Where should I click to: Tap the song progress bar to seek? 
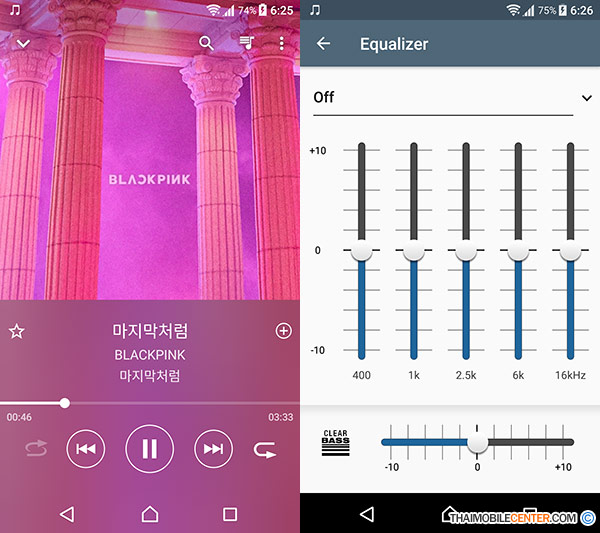(x=150, y=403)
